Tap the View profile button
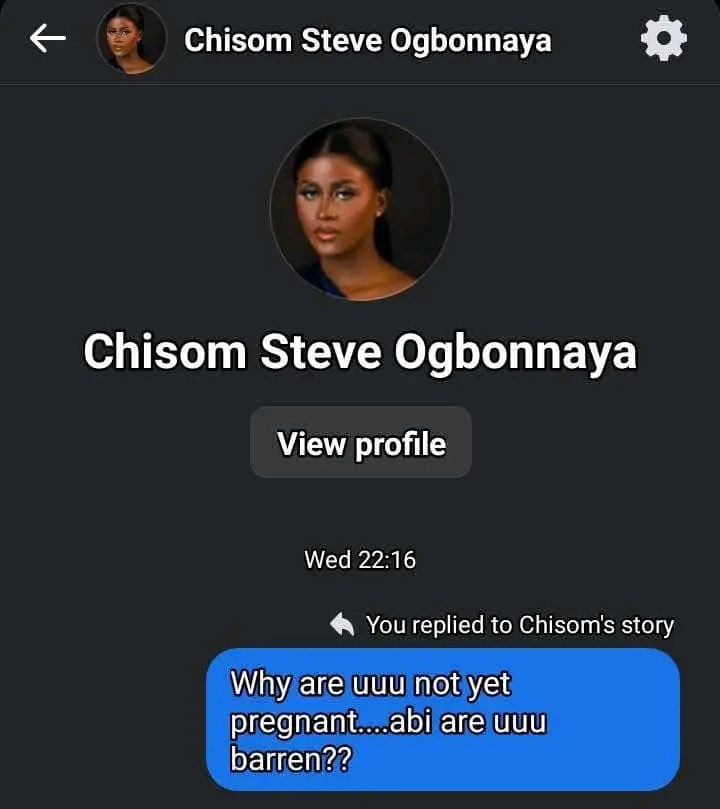Image resolution: width=720 pixels, height=809 pixels. 361,443
